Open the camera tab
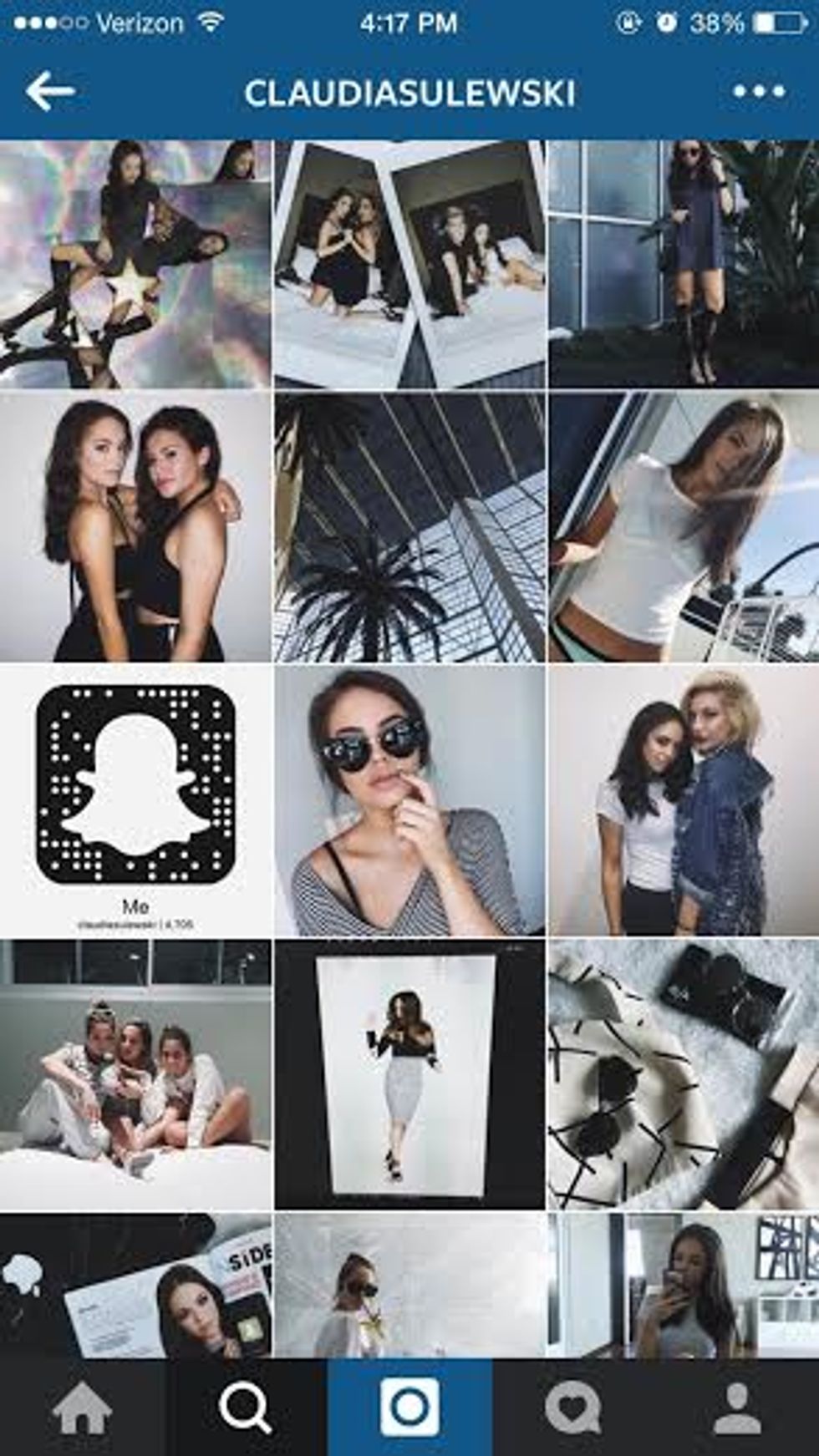Viewport: 819px width, 1456px height. 409,1408
